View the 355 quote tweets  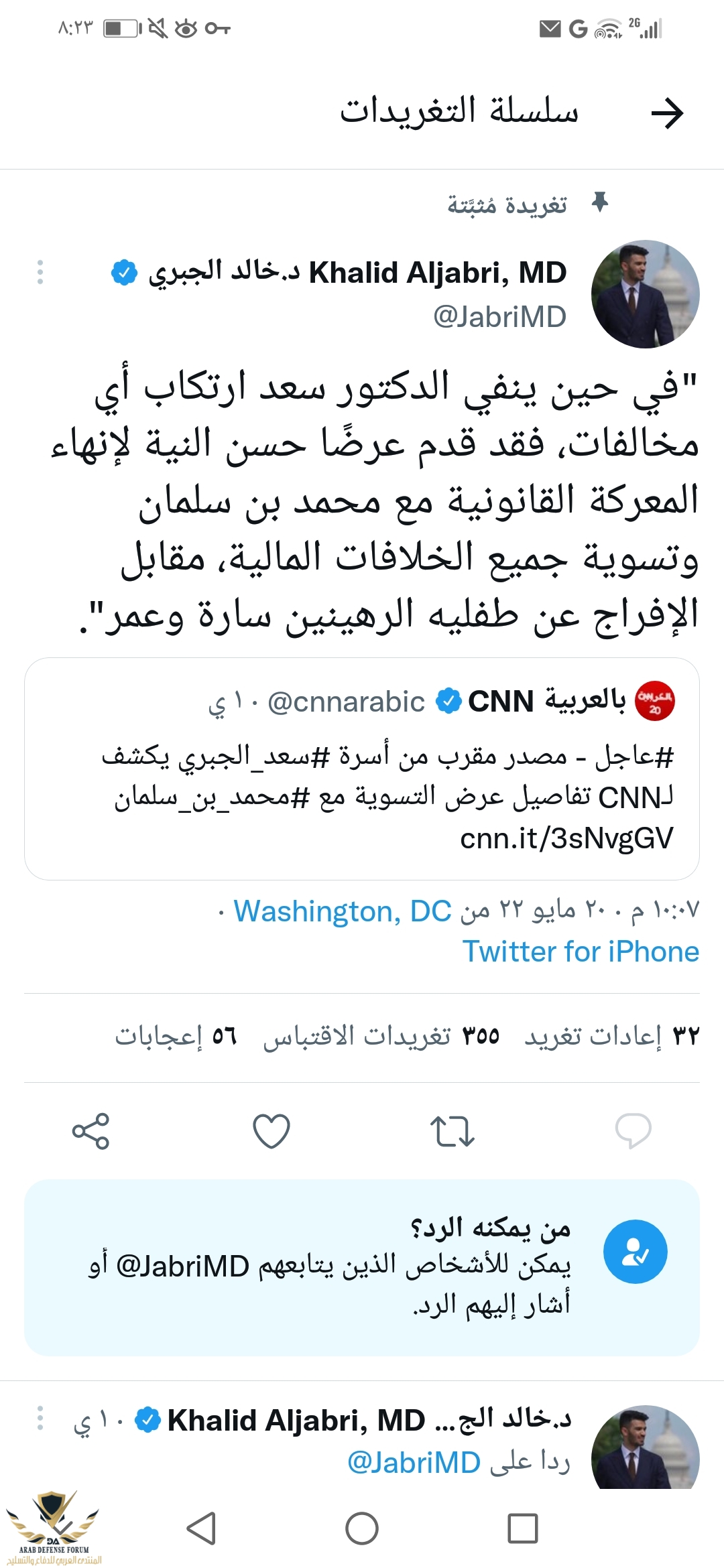(x=381, y=1036)
